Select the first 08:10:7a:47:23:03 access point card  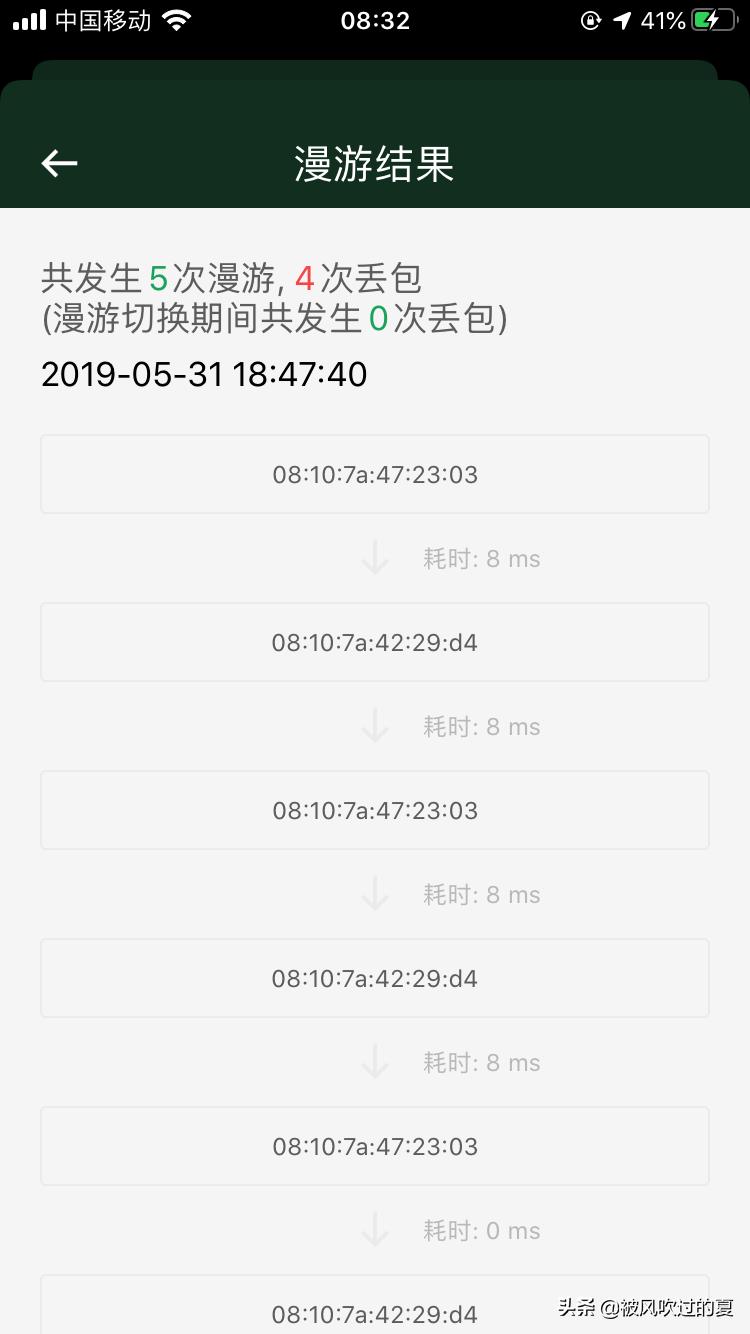pyautogui.click(x=375, y=474)
